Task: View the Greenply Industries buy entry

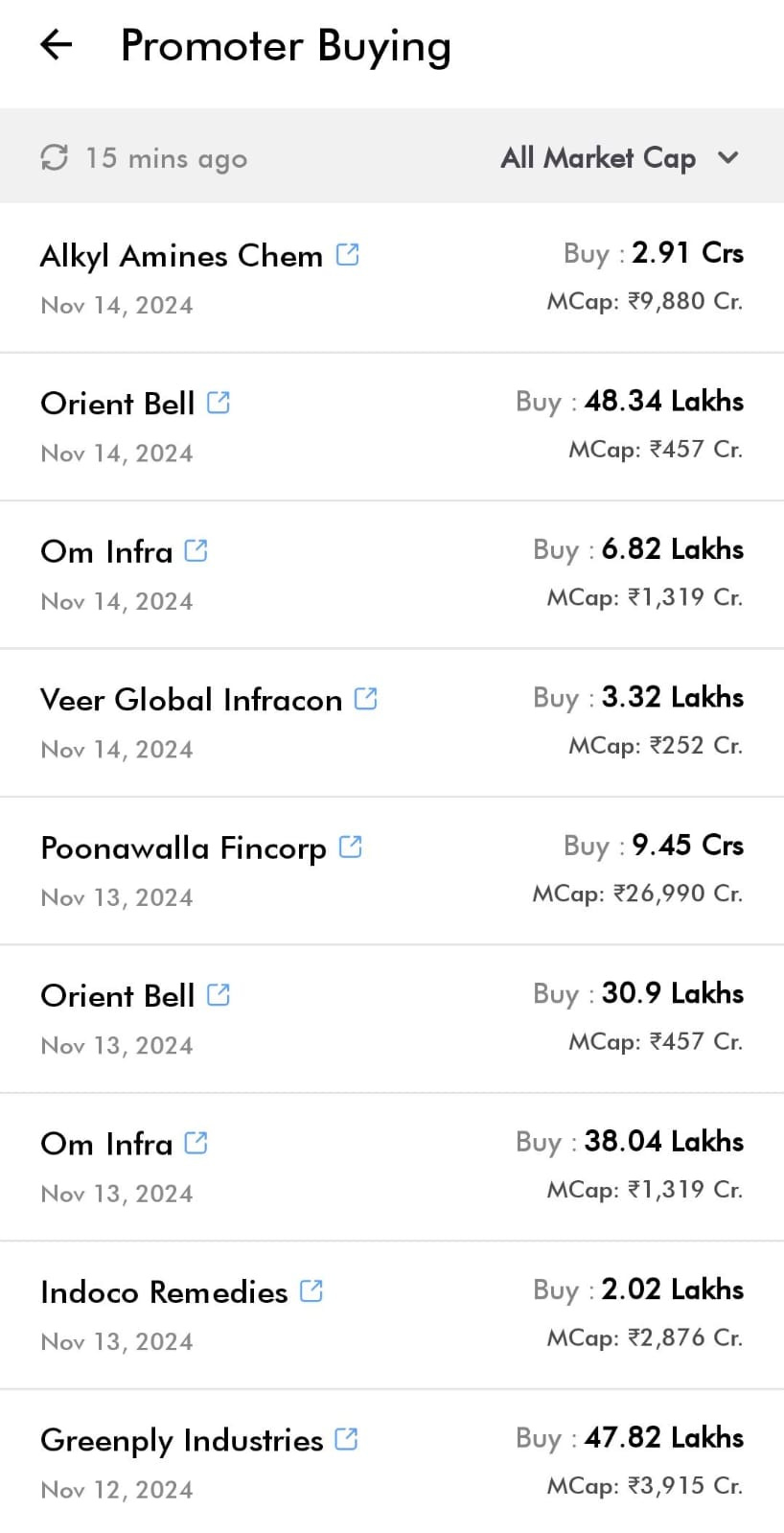Action: coord(392,1462)
